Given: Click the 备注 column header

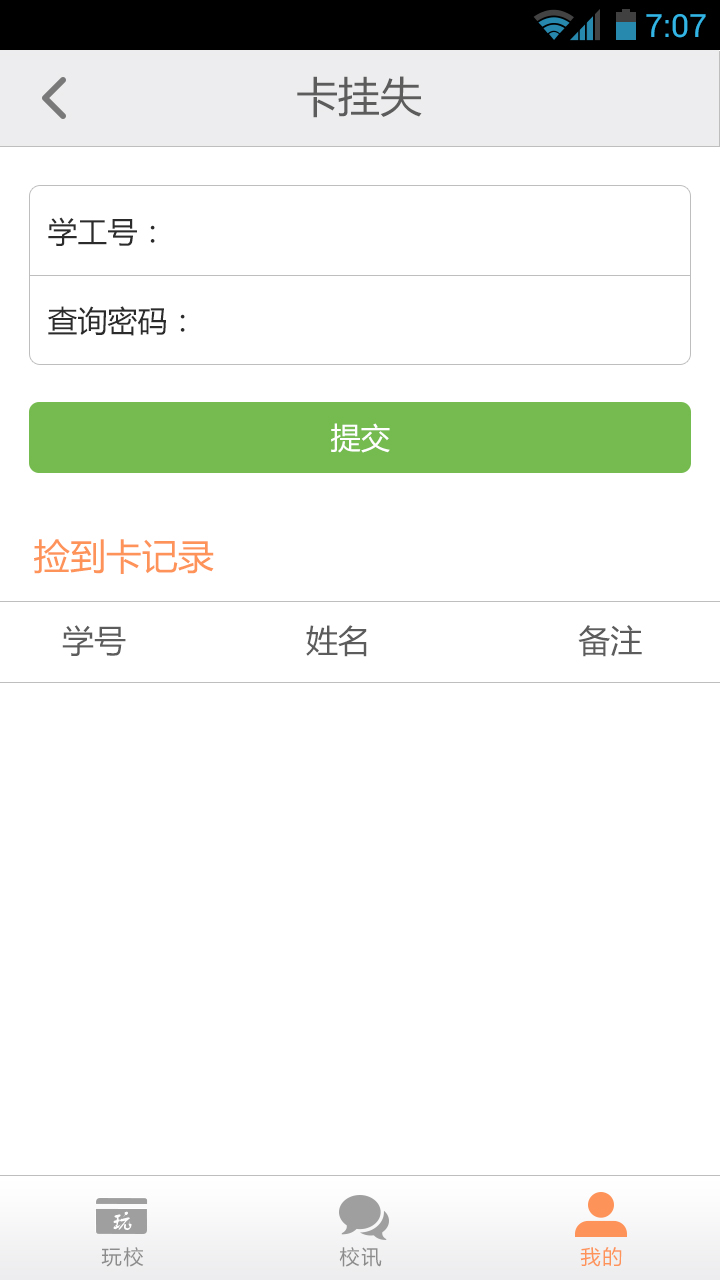Looking at the screenshot, I should point(610,642).
